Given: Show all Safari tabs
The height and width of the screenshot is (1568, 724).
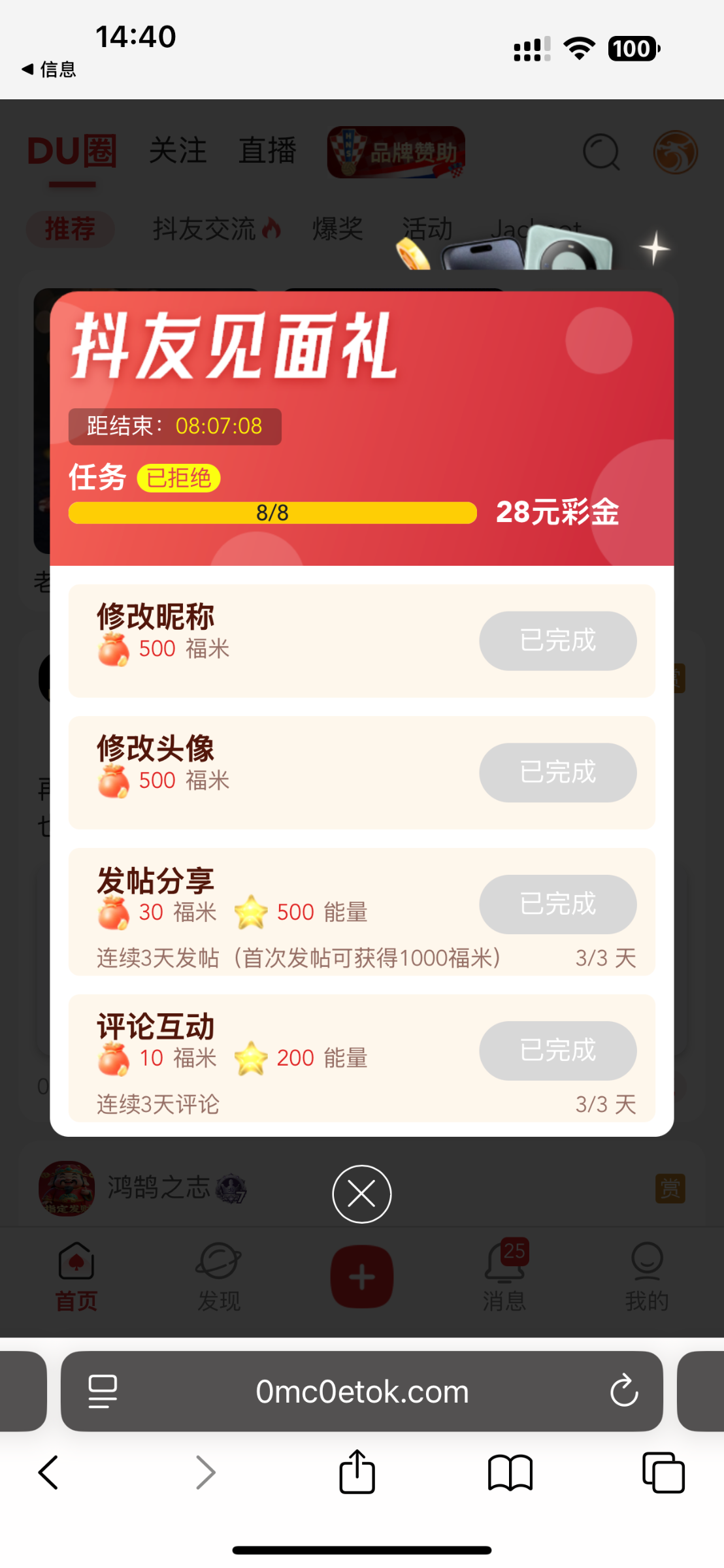Looking at the screenshot, I should click(x=663, y=1473).
